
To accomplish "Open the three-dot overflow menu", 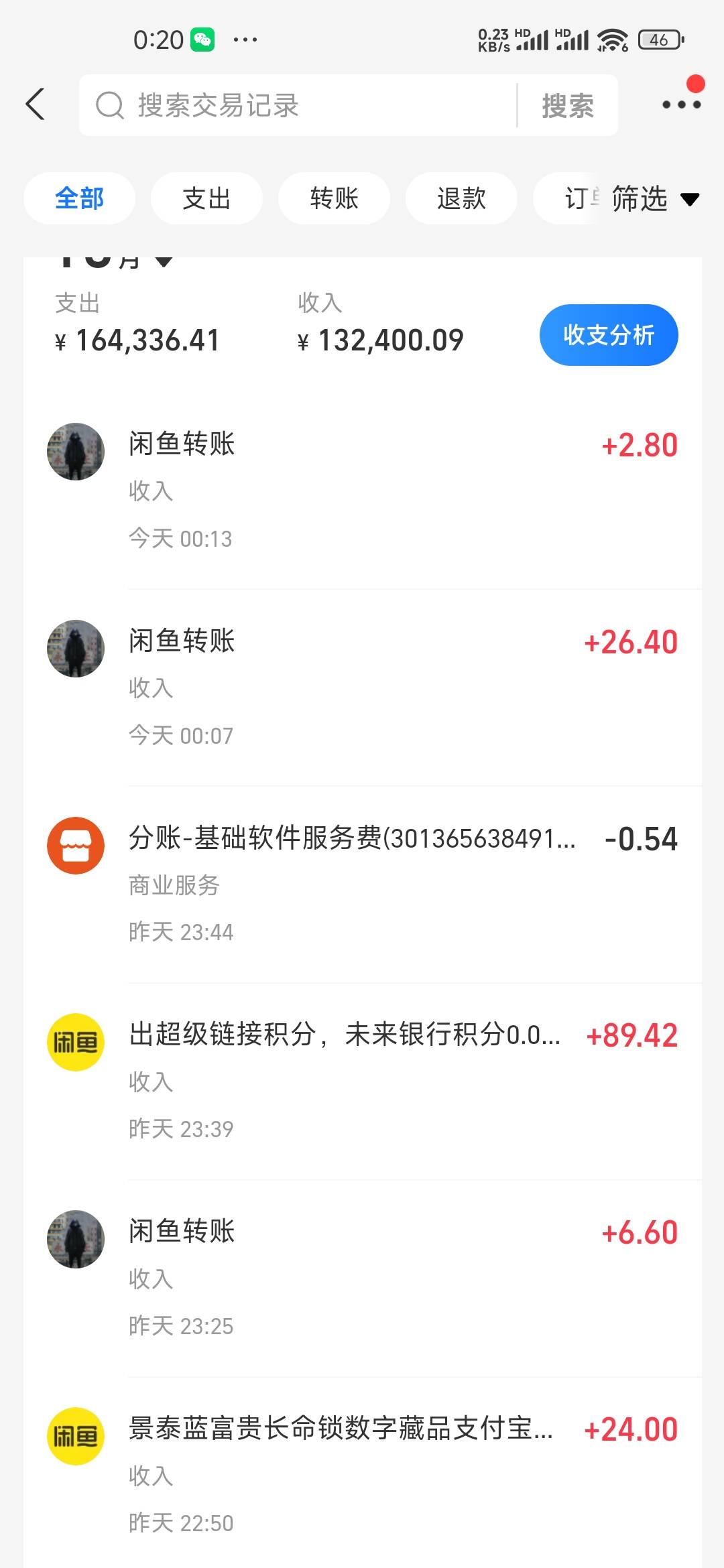I will click(x=681, y=105).
